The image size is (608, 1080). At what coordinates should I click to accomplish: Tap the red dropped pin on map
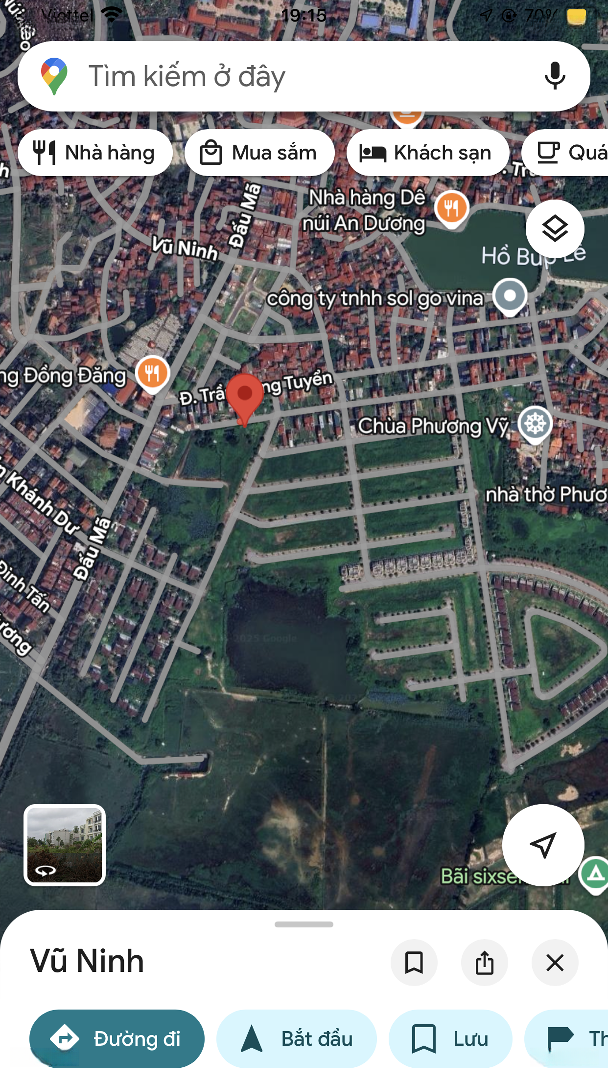(x=245, y=398)
